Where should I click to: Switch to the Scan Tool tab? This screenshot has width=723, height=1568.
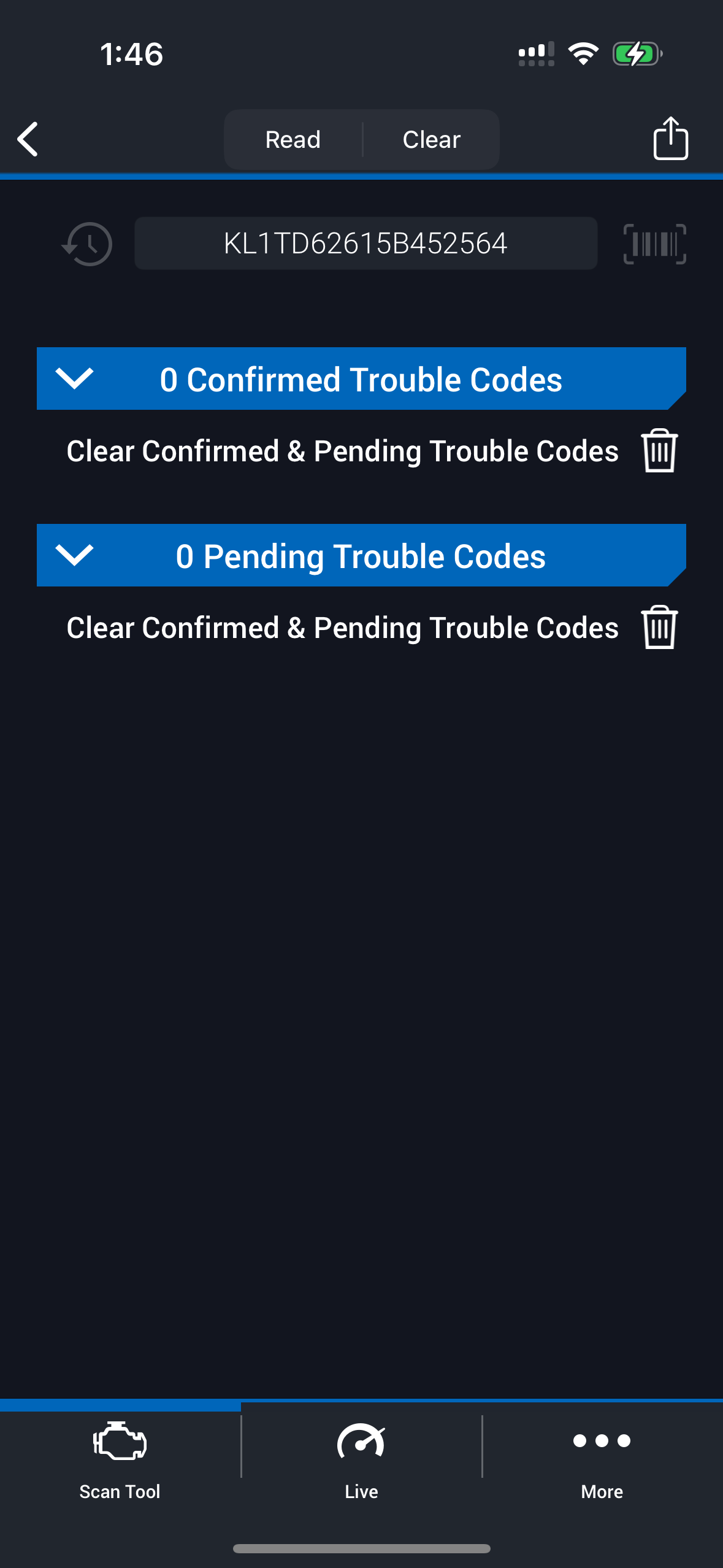pyautogui.click(x=120, y=1461)
